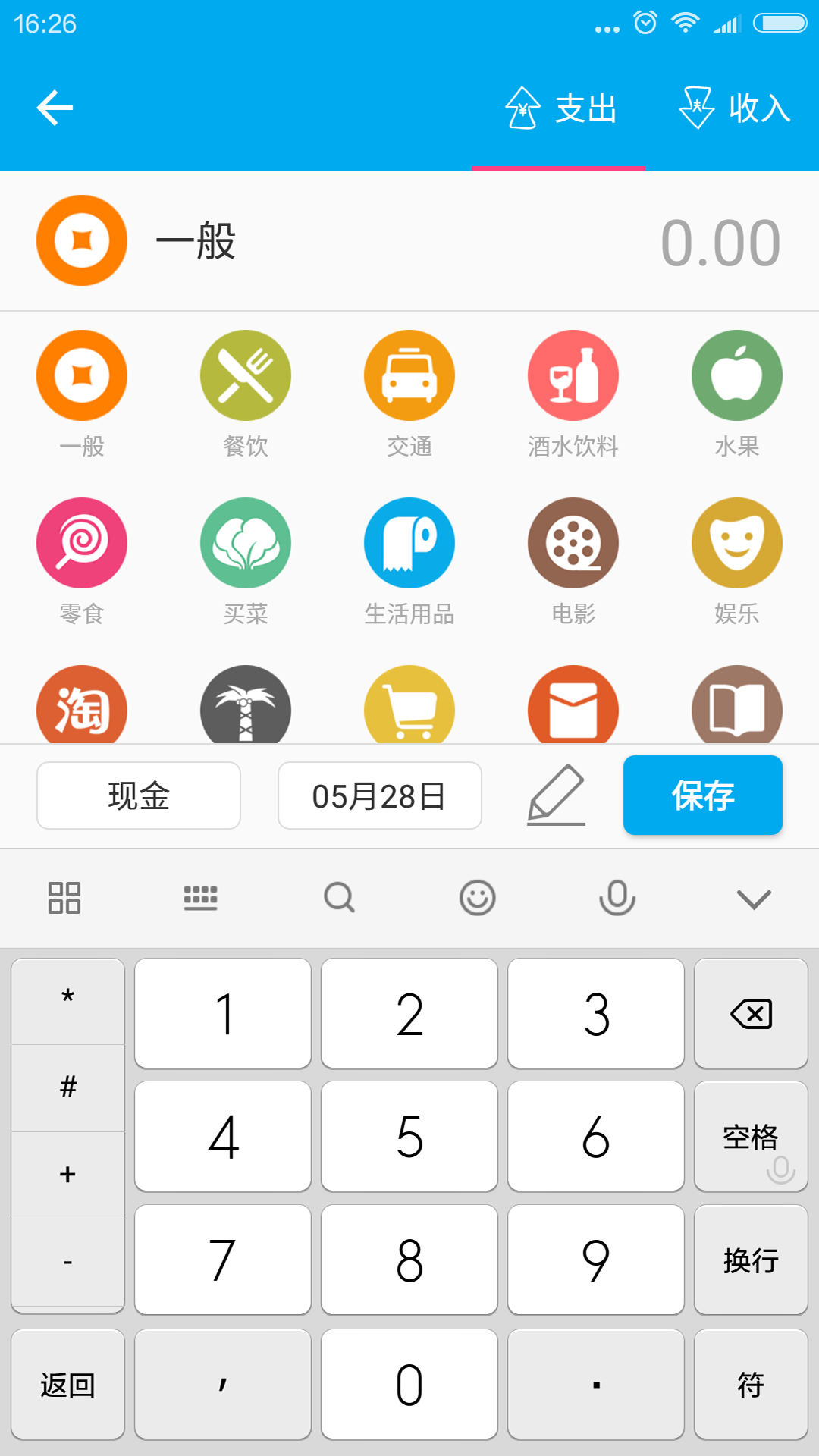Select the 水果 fruit category icon
The height and width of the screenshot is (1456, 819).
pyautogui.click(x=736, y=375)
